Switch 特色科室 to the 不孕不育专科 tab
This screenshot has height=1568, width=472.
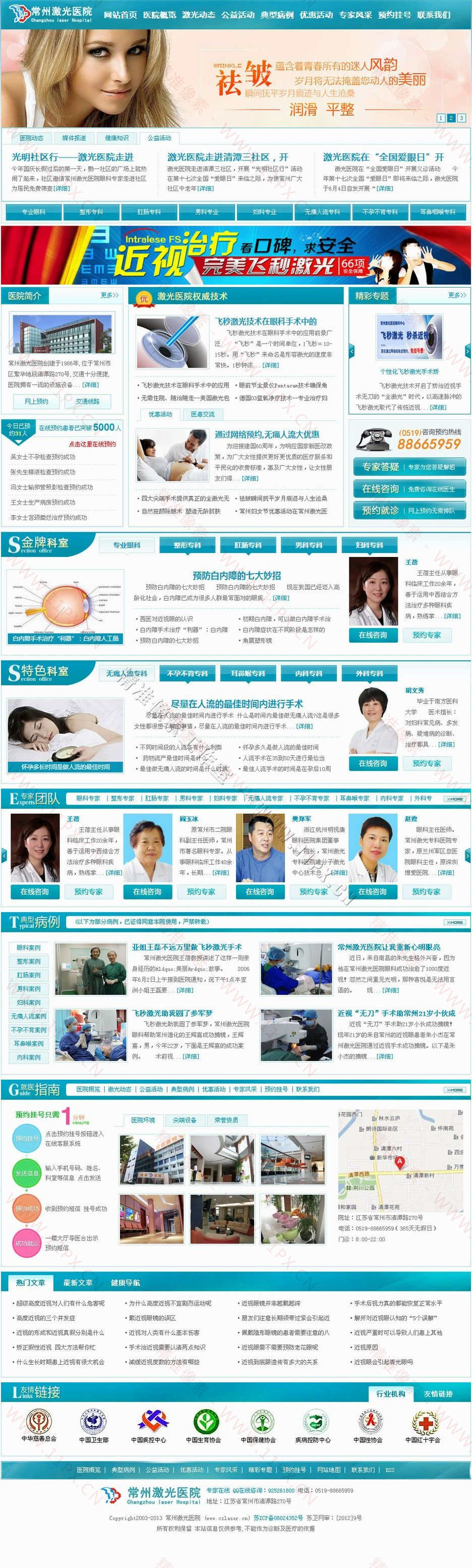click(x=187, y=673)
